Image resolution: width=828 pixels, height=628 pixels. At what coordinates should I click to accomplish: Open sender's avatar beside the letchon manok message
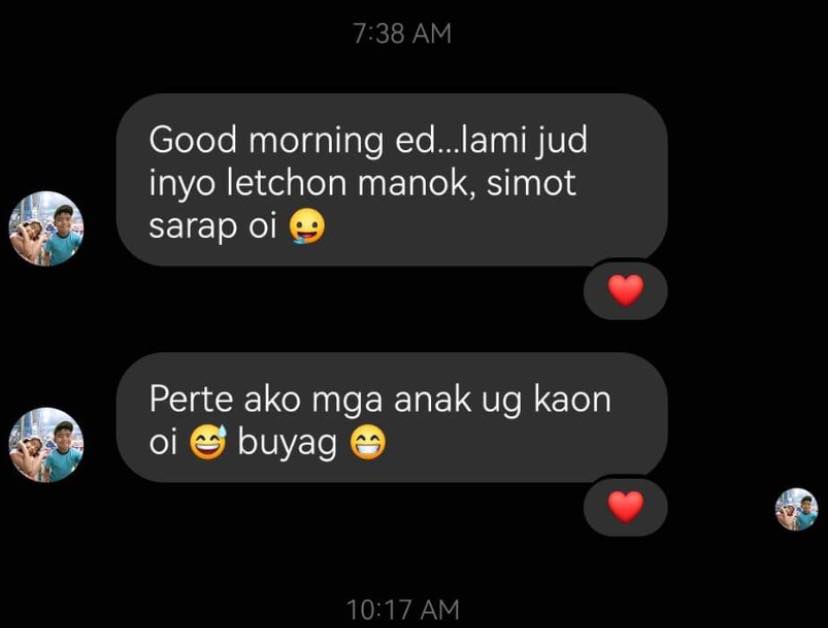click(46, 229)
